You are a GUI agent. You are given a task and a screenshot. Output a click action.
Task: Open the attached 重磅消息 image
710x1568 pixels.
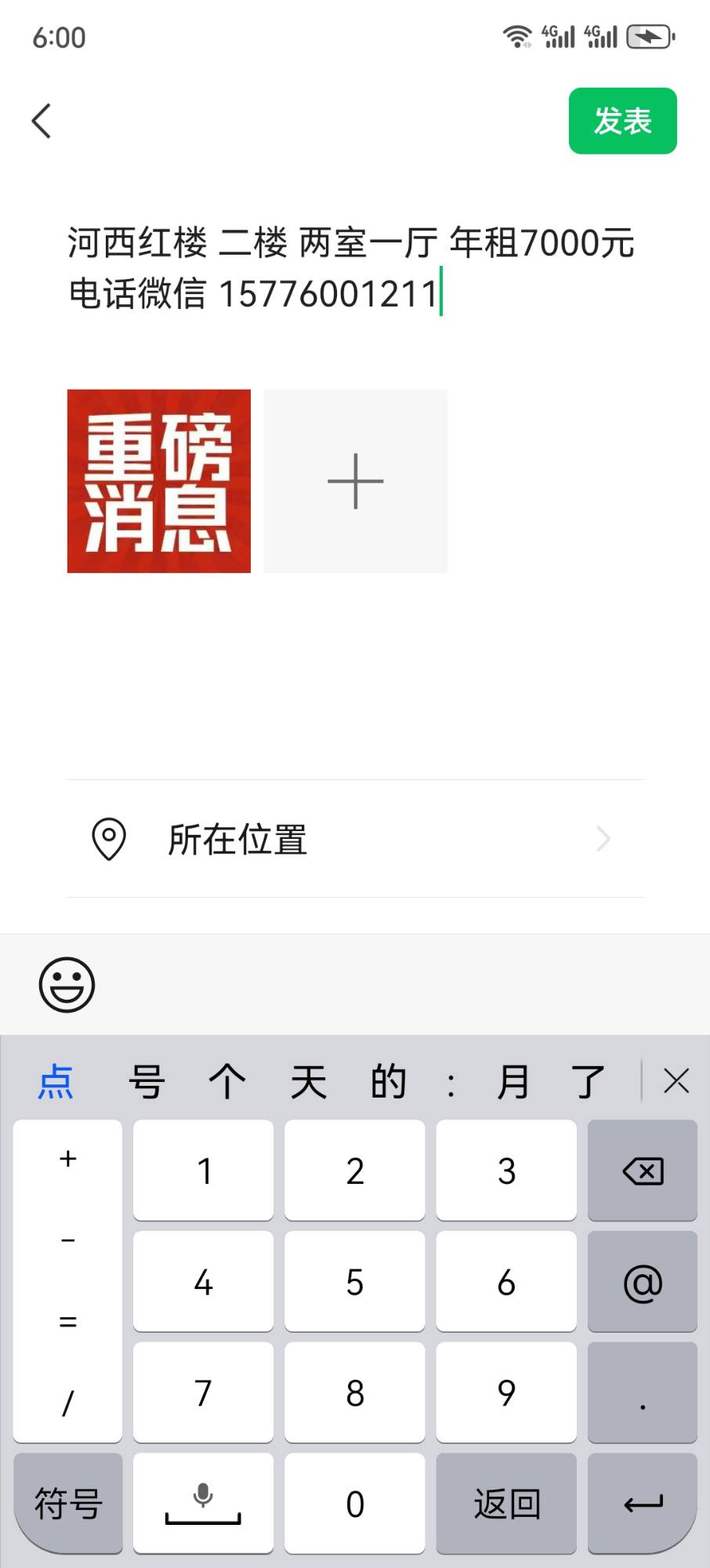159,481
